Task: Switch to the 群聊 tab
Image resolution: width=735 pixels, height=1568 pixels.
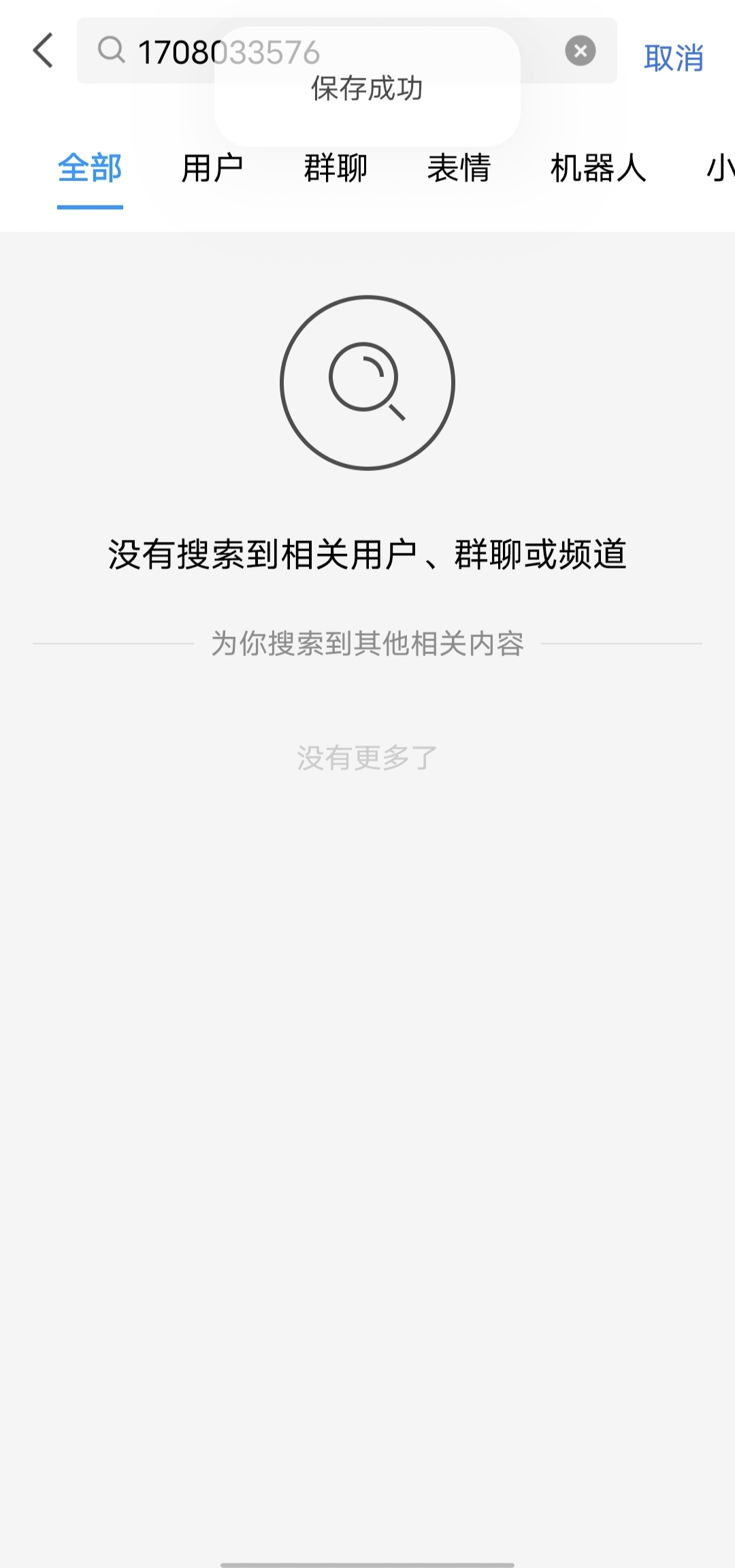Action: 336,168
